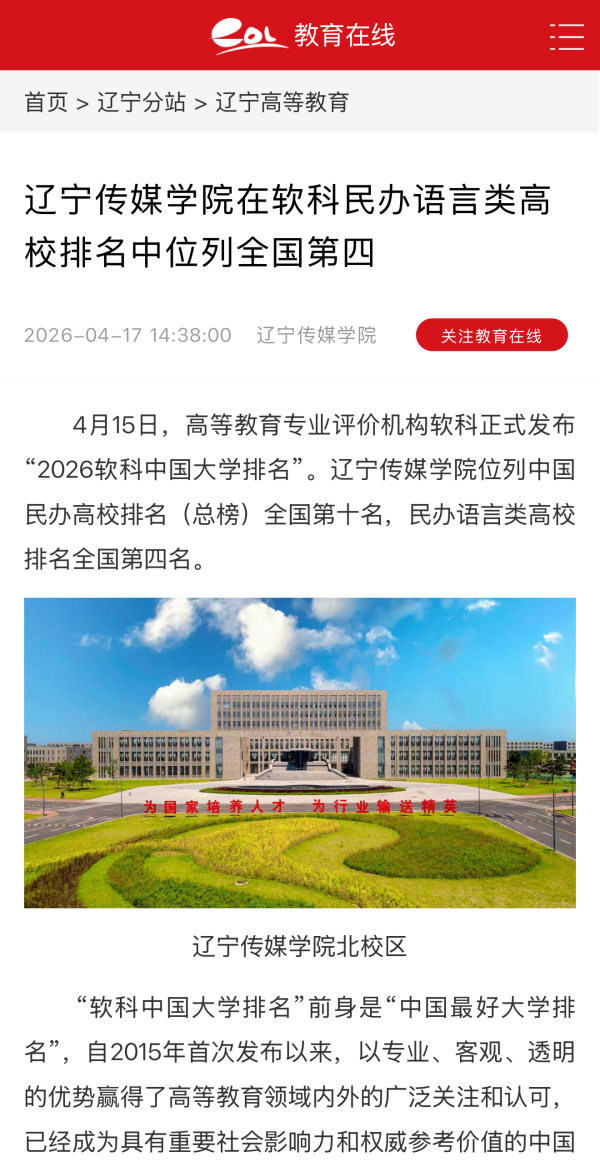View the 辽宁传媒学院北校区 campus photo

(x=300, y=752)
